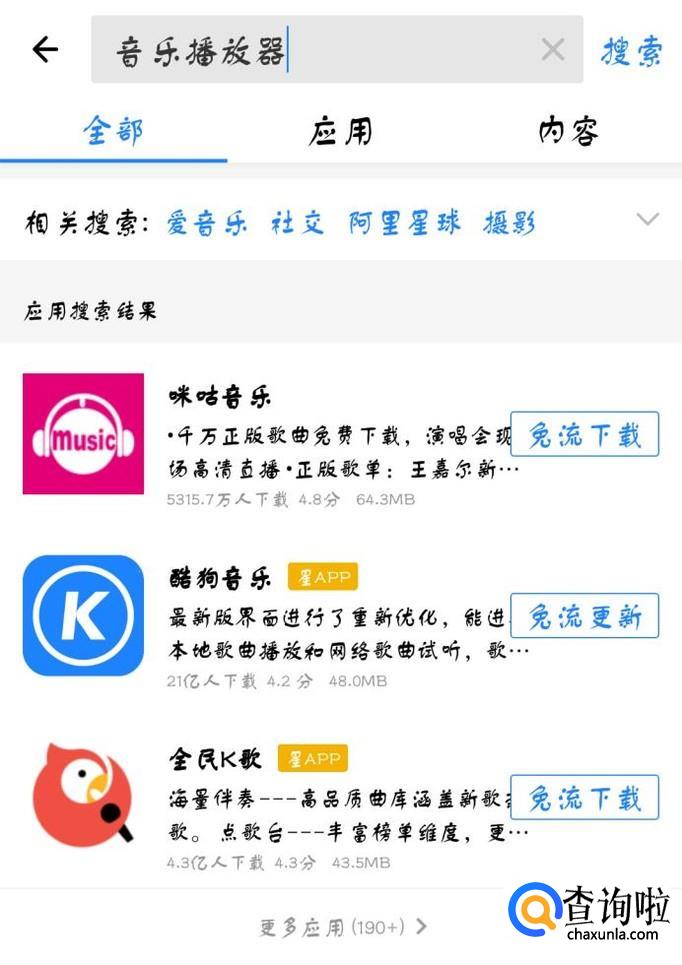Switch to the 应用 tab
The height and width of the screenshot is (965, 682).
tap(340, 131)
